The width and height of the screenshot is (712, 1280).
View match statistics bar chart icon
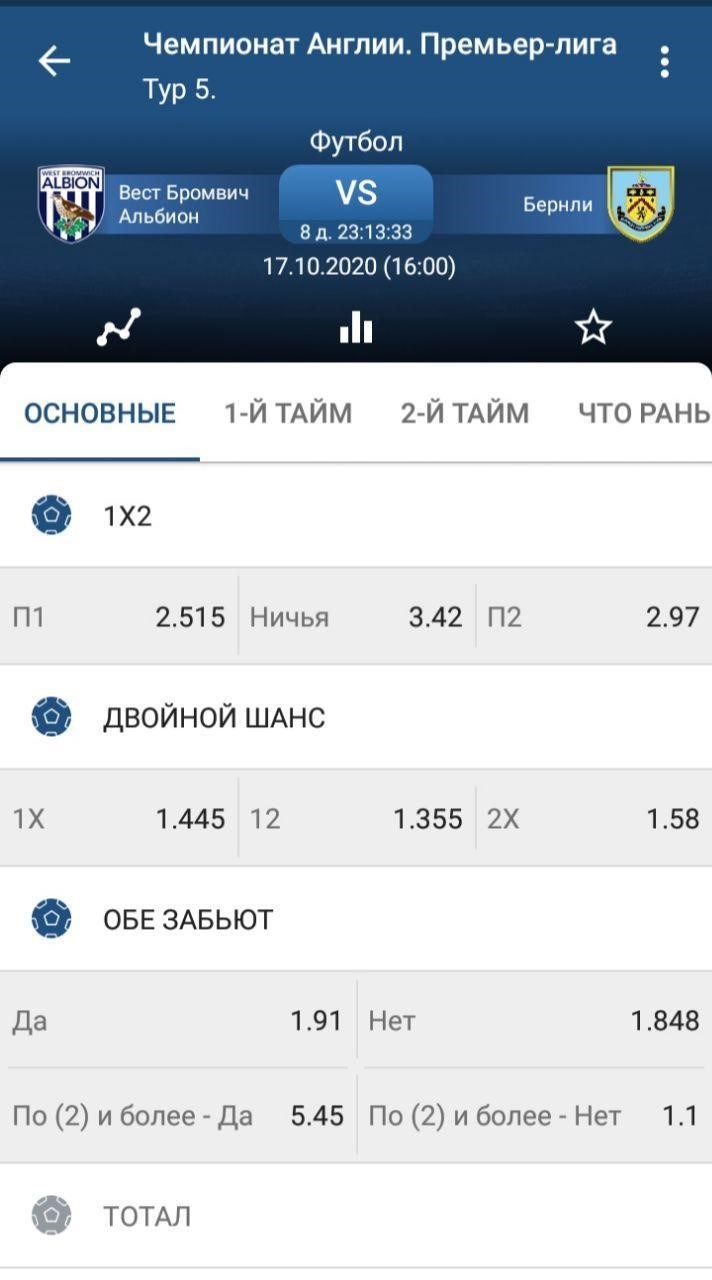[356, 327]
